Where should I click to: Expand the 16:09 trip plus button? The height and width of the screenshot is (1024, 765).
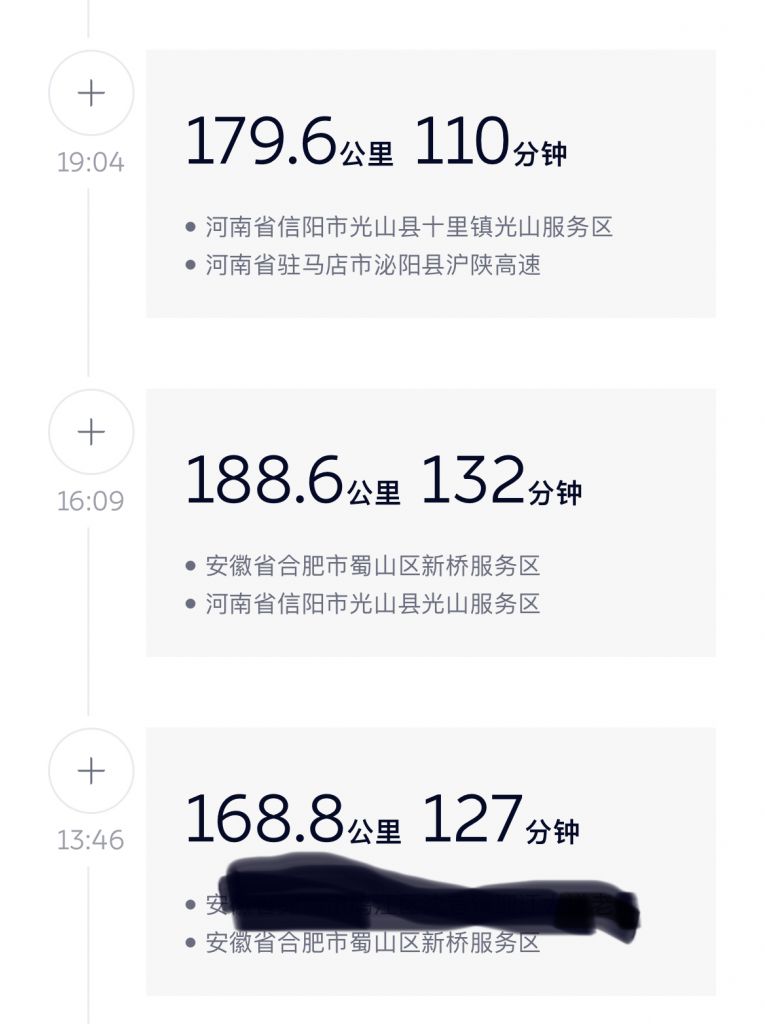(91, 432)
